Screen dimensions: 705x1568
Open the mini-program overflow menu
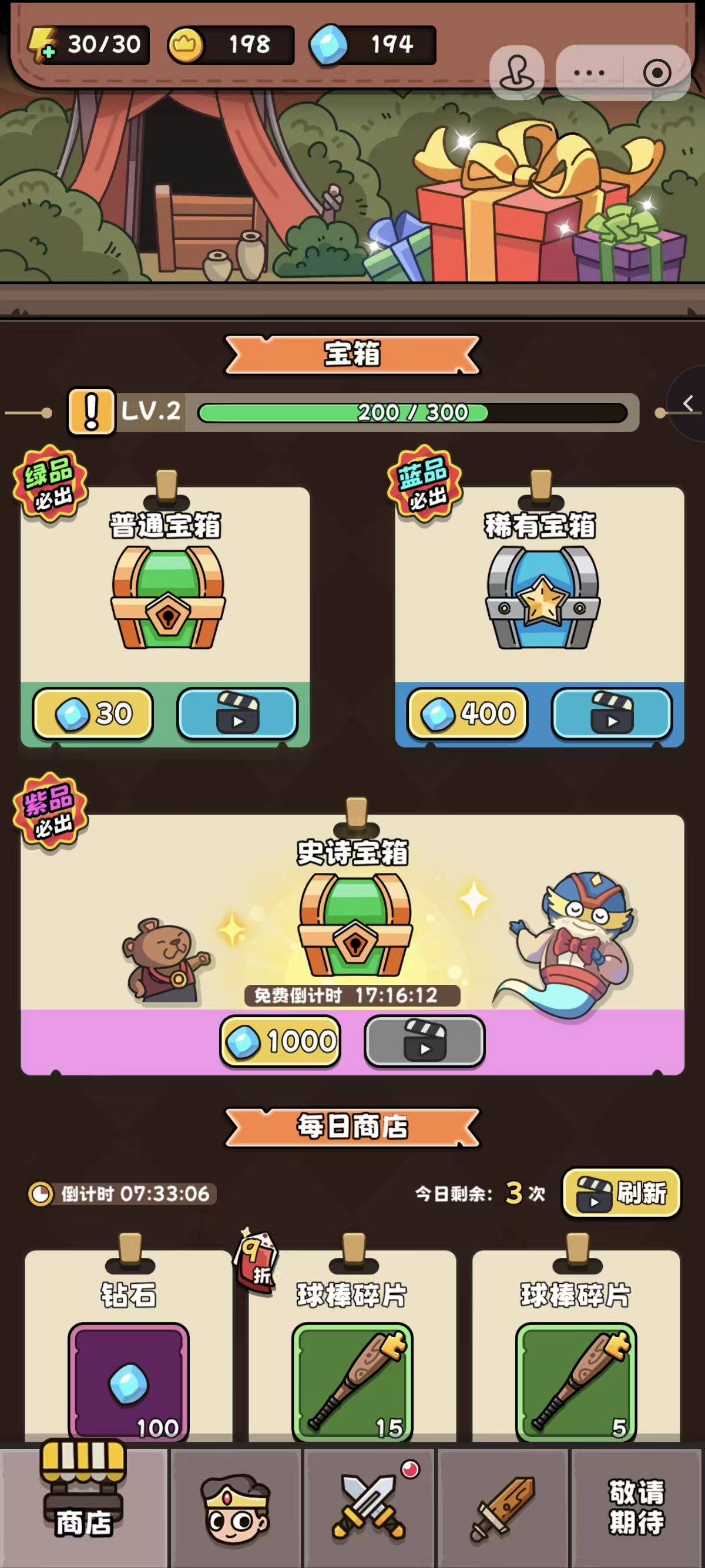pyautogui.click(x=589, y=73)
